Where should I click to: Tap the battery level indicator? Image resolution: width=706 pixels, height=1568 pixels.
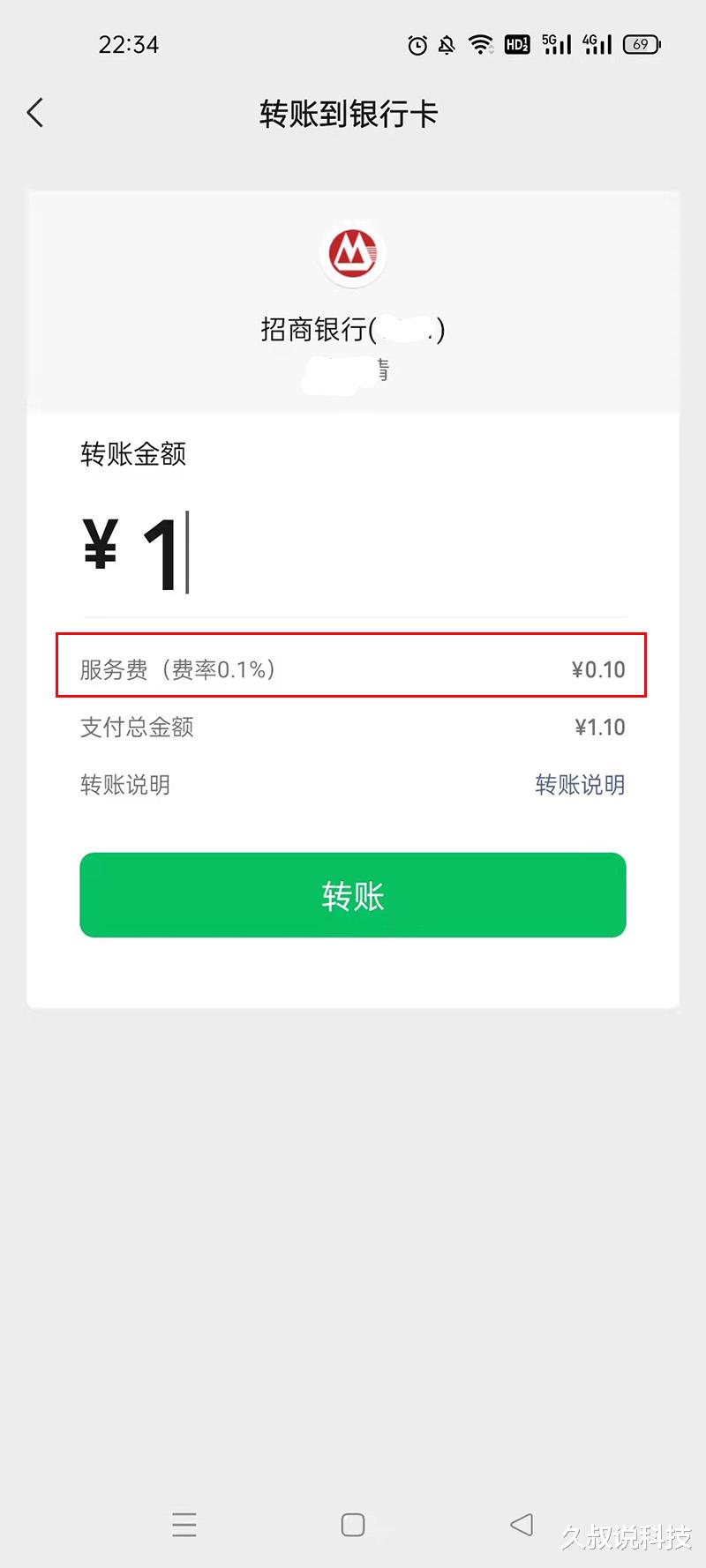(642, 44)
